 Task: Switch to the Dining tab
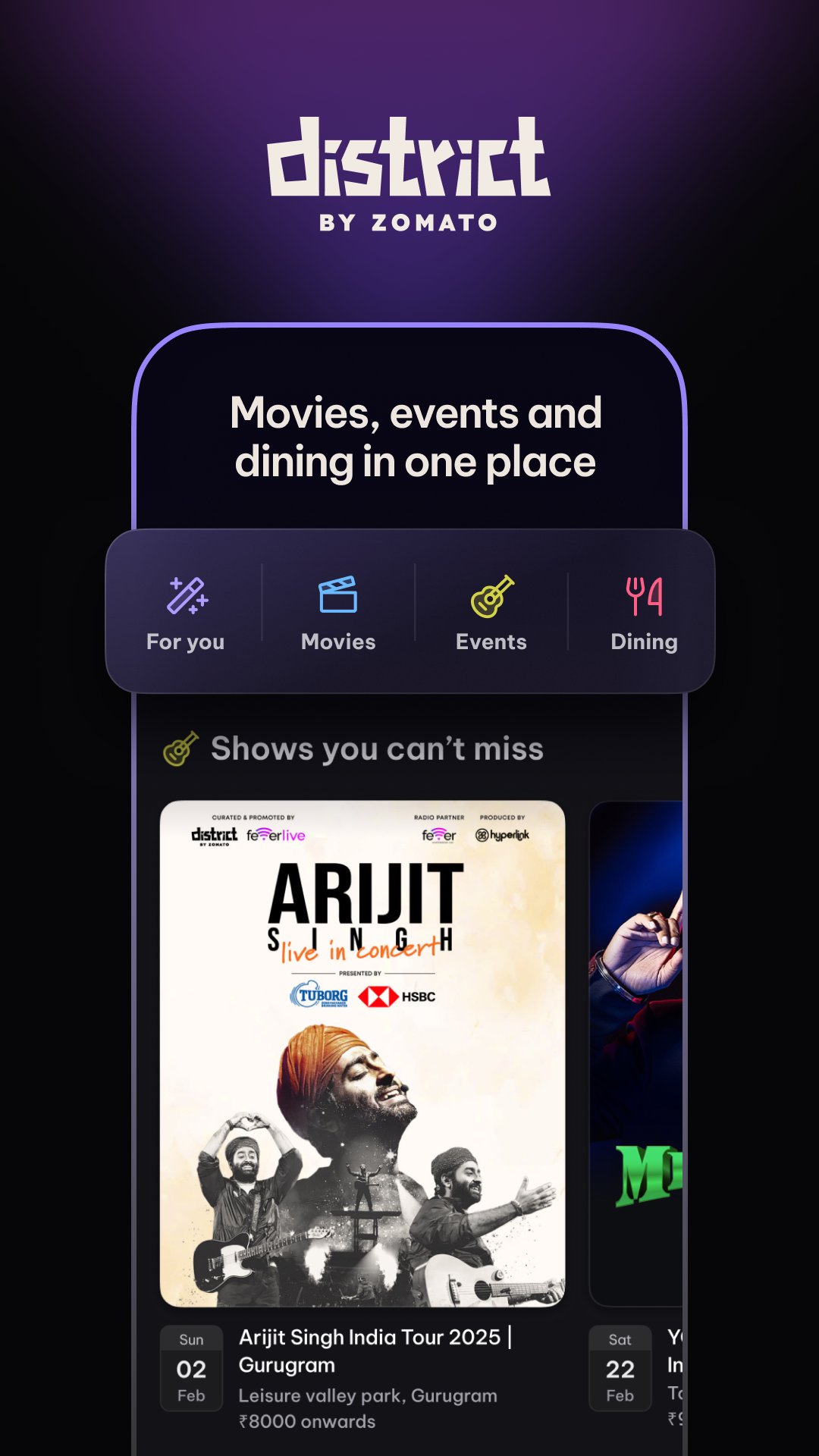(x=645, y=642)
